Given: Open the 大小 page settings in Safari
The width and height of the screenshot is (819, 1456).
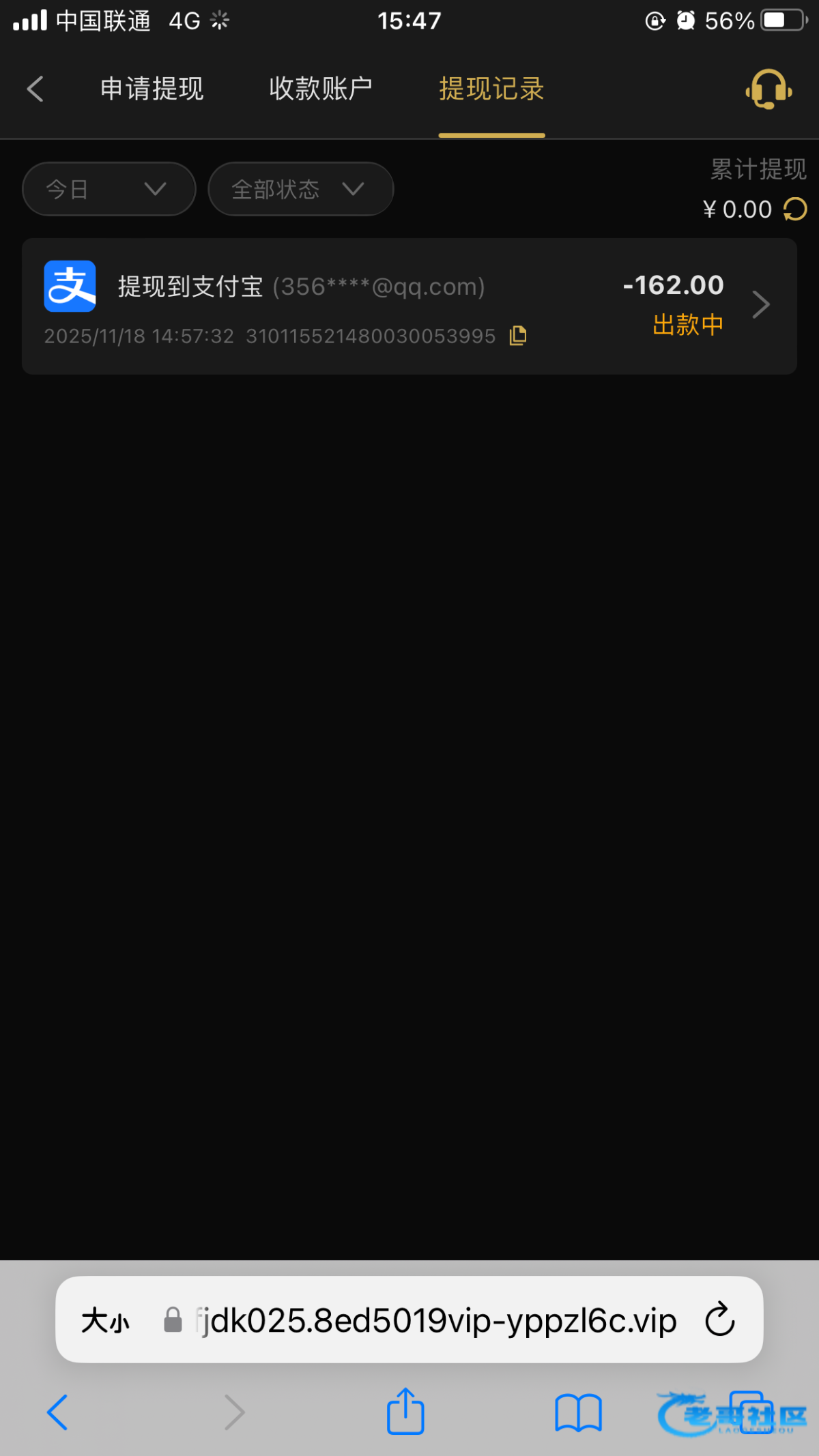Looking at the screenshot, I should [x=105, y=1320].
